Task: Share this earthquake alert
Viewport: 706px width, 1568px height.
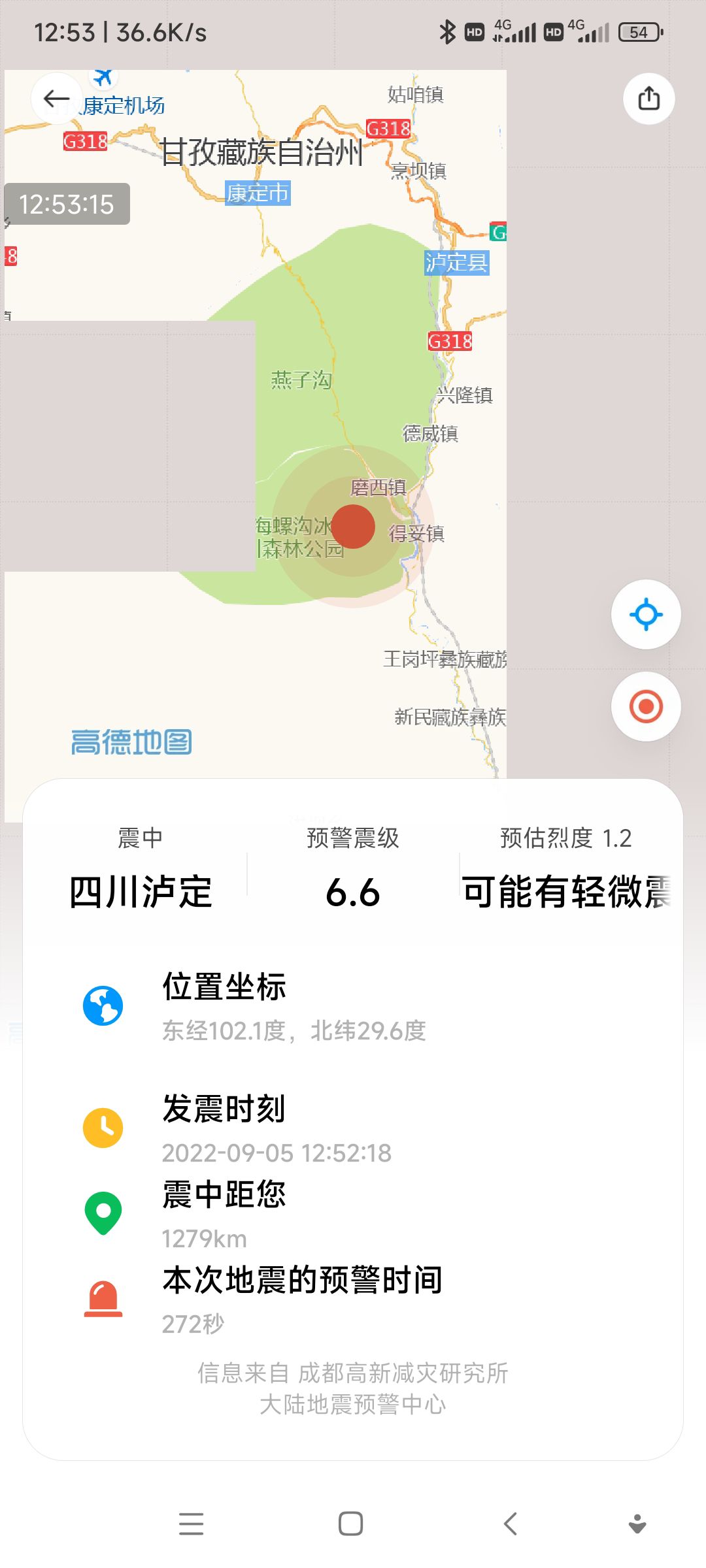Action: click(x=648, y=99)
